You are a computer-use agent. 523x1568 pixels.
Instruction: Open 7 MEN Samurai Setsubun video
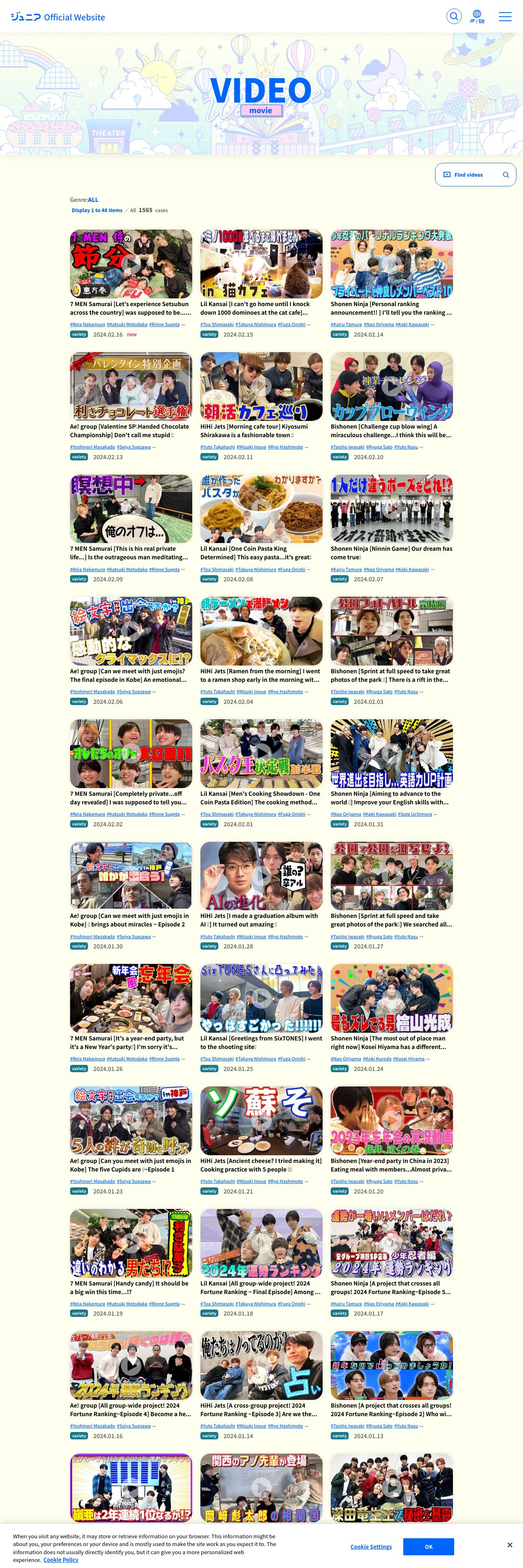pyautogui.click(x=131, y=263)
